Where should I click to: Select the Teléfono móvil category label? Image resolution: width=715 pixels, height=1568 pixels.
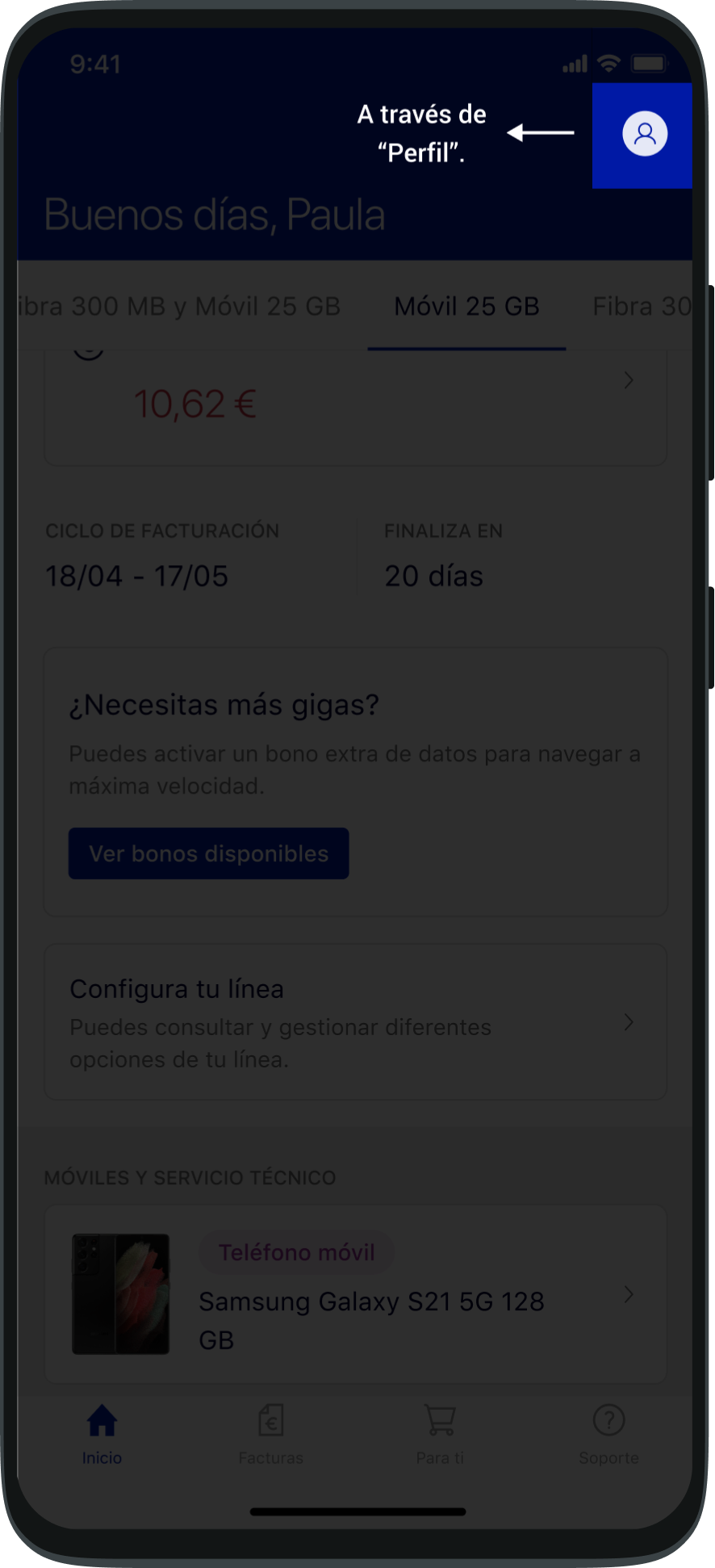[x=296, y=1252]
